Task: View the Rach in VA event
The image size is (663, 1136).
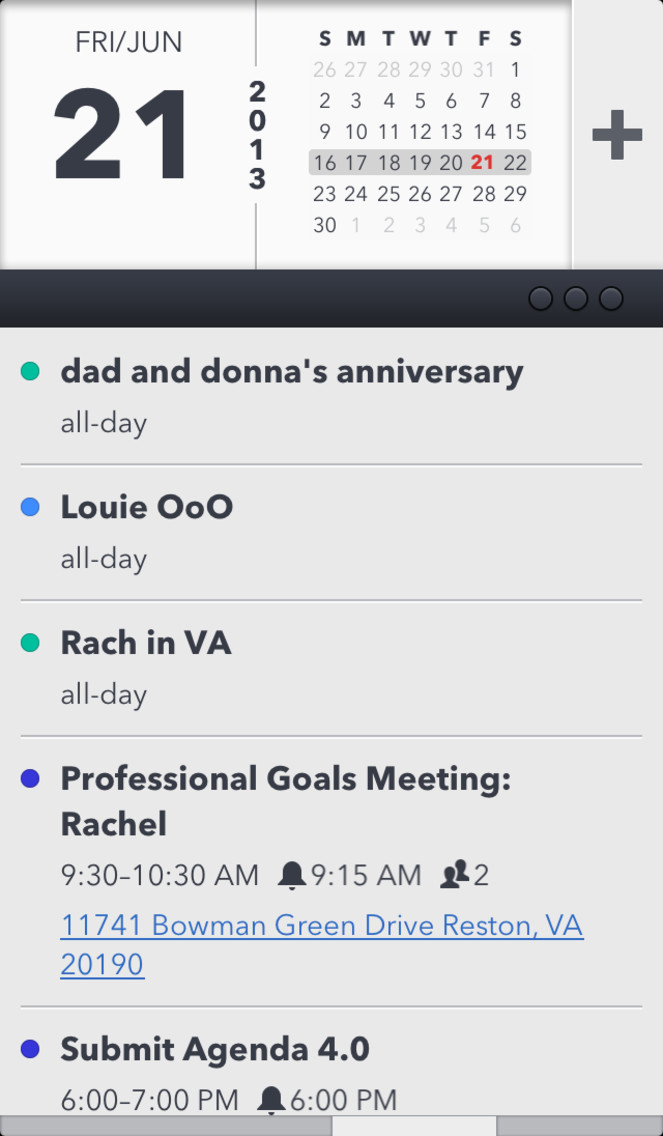Action: [x=331, y=668]
